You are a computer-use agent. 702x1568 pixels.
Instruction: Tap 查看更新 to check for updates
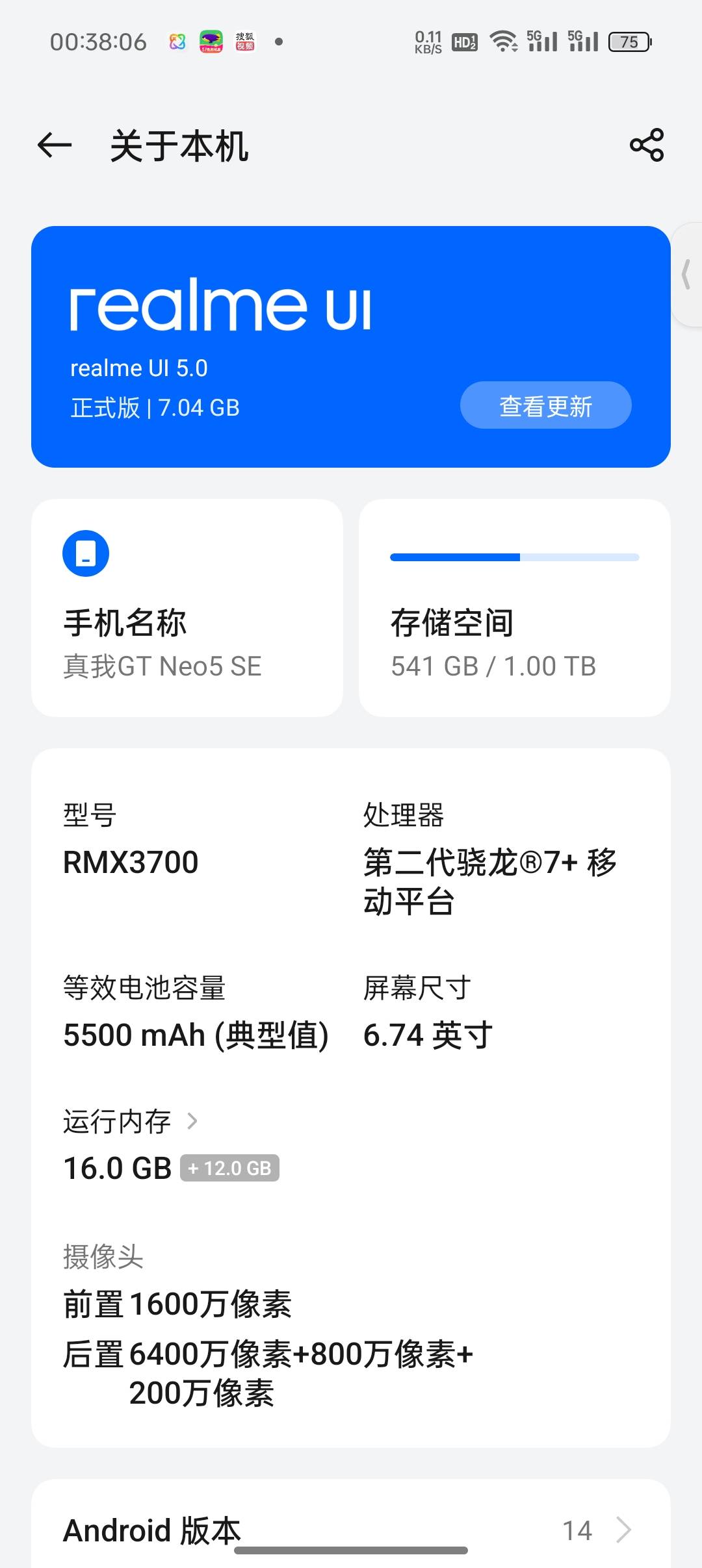[545, 405]
